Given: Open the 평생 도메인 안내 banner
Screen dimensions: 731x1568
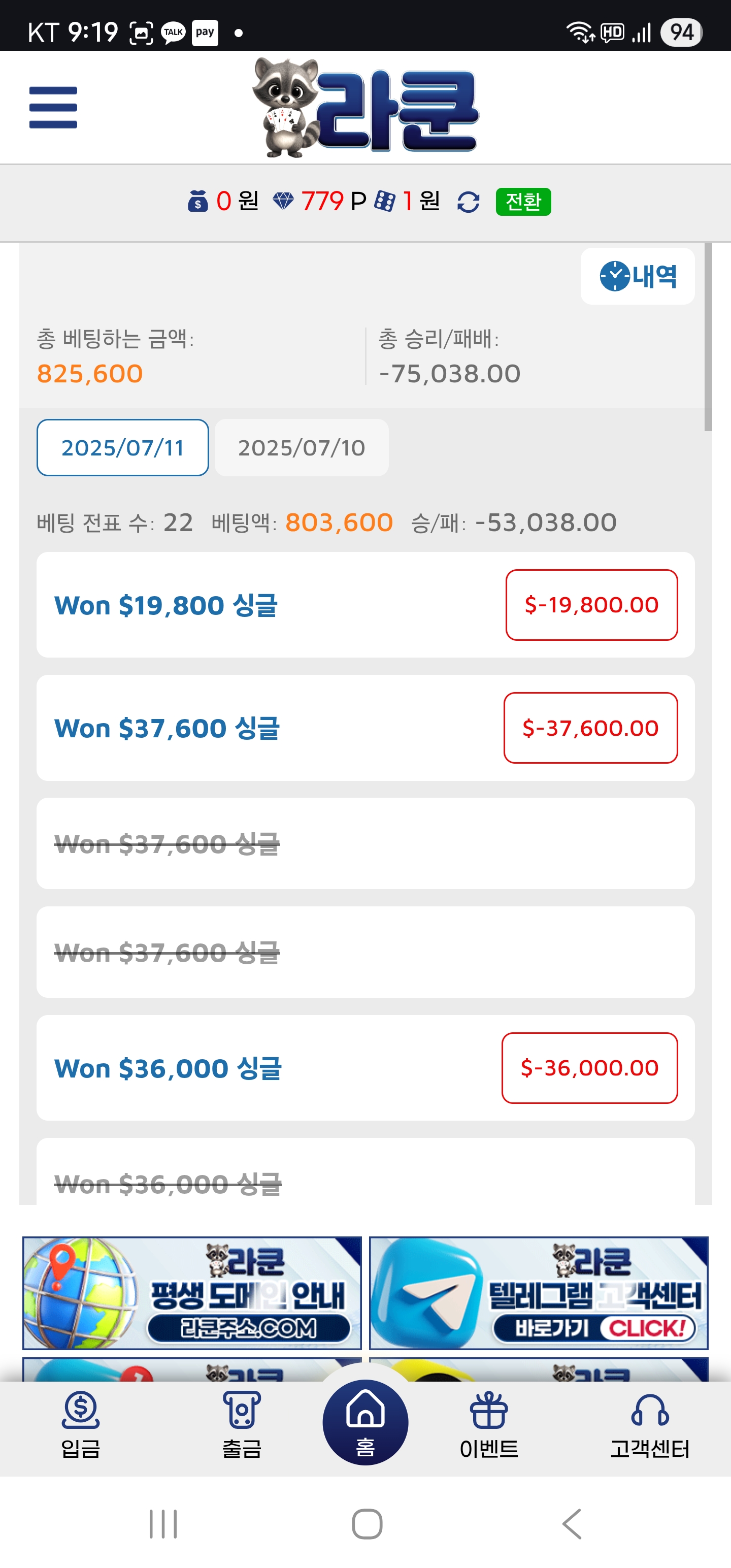Looking at the screenshot, I should click(192, 1293).
